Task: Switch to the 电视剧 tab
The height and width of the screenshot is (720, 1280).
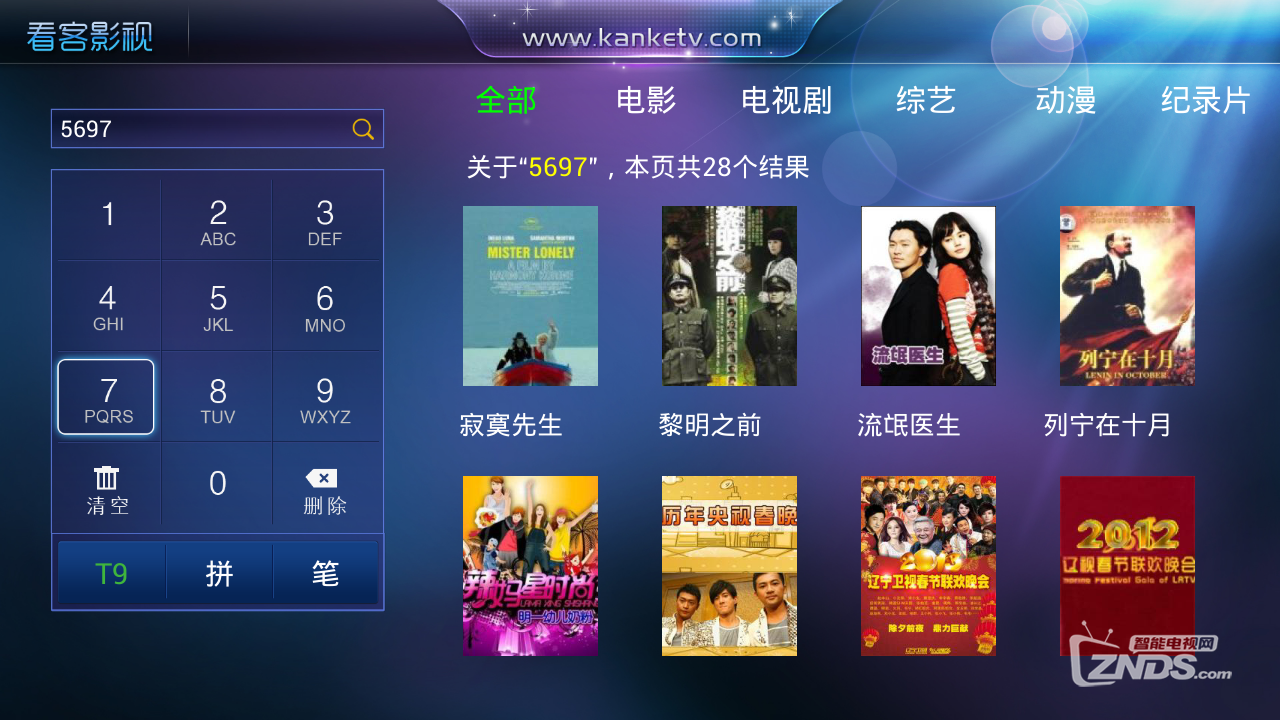Action: pyautogui.click(x=786, y=100)
